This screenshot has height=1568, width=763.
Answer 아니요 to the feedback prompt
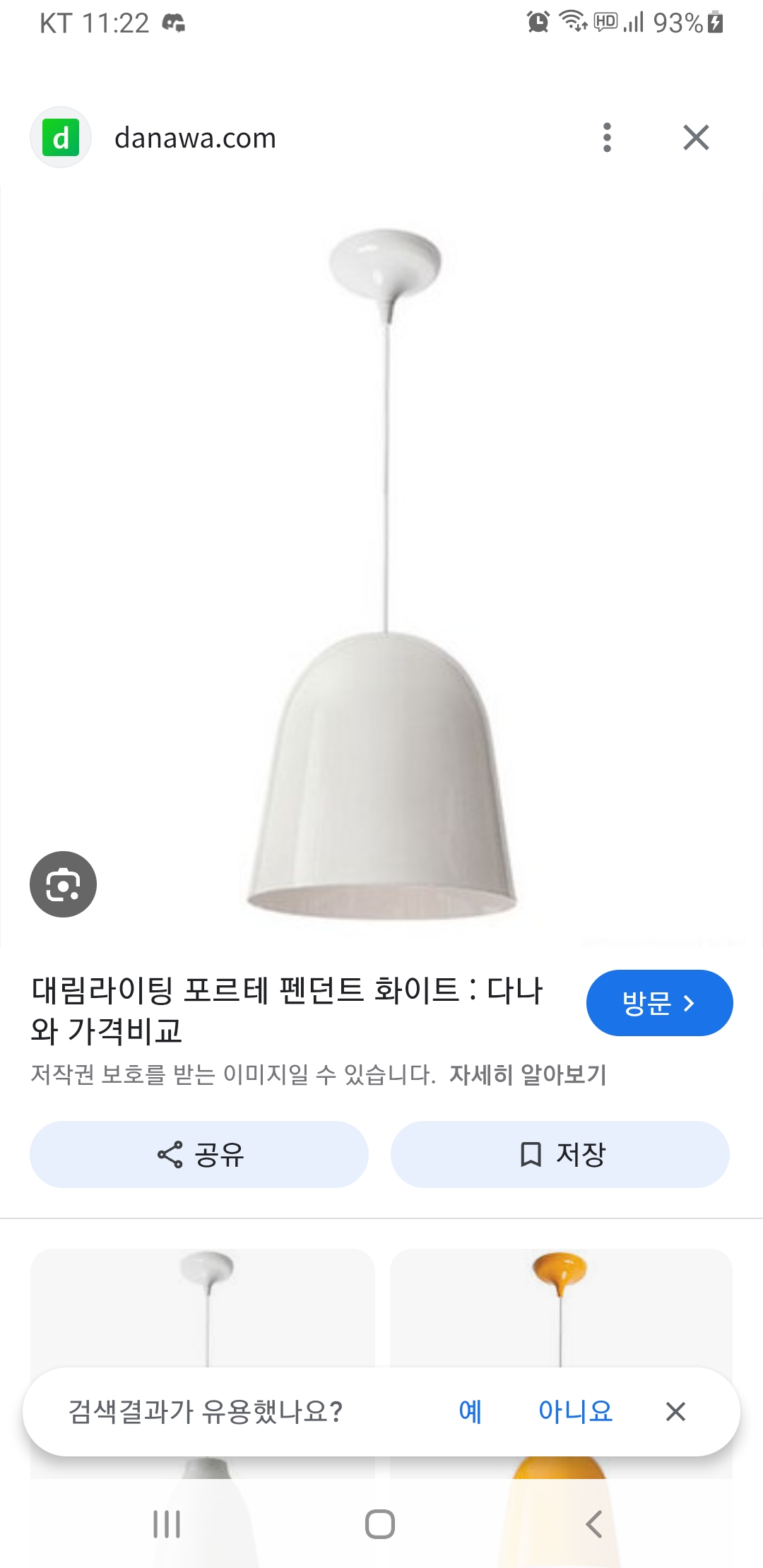(x=575, y=1411)
